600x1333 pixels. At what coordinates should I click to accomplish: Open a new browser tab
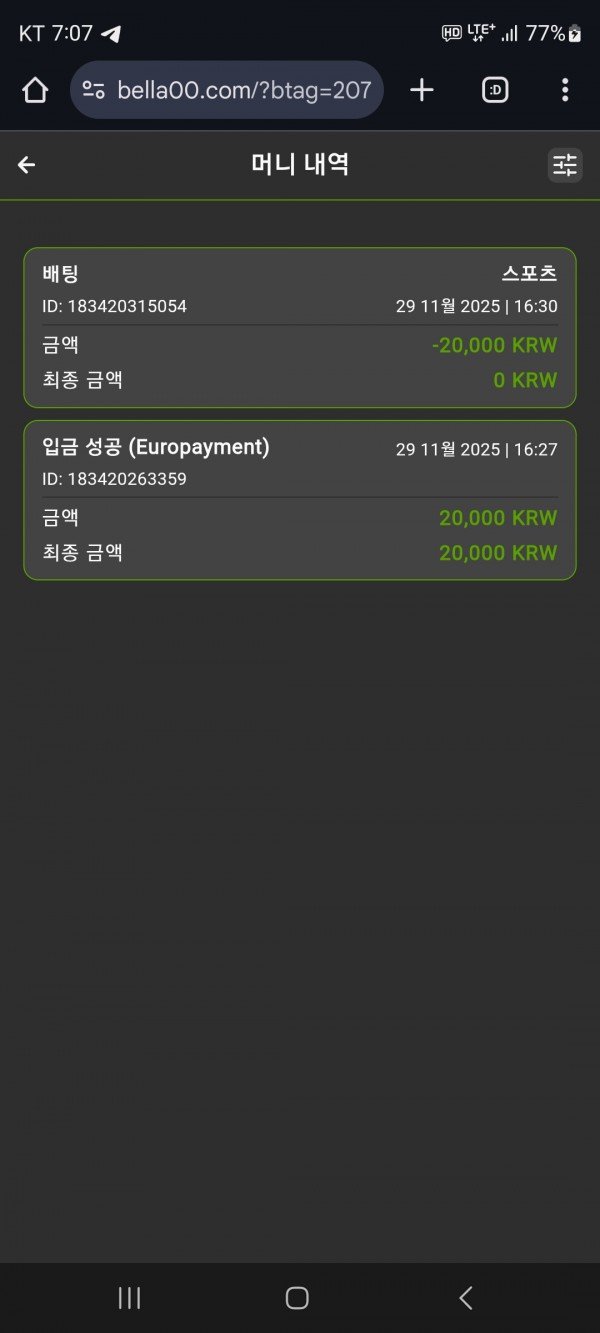pos(422,90)
